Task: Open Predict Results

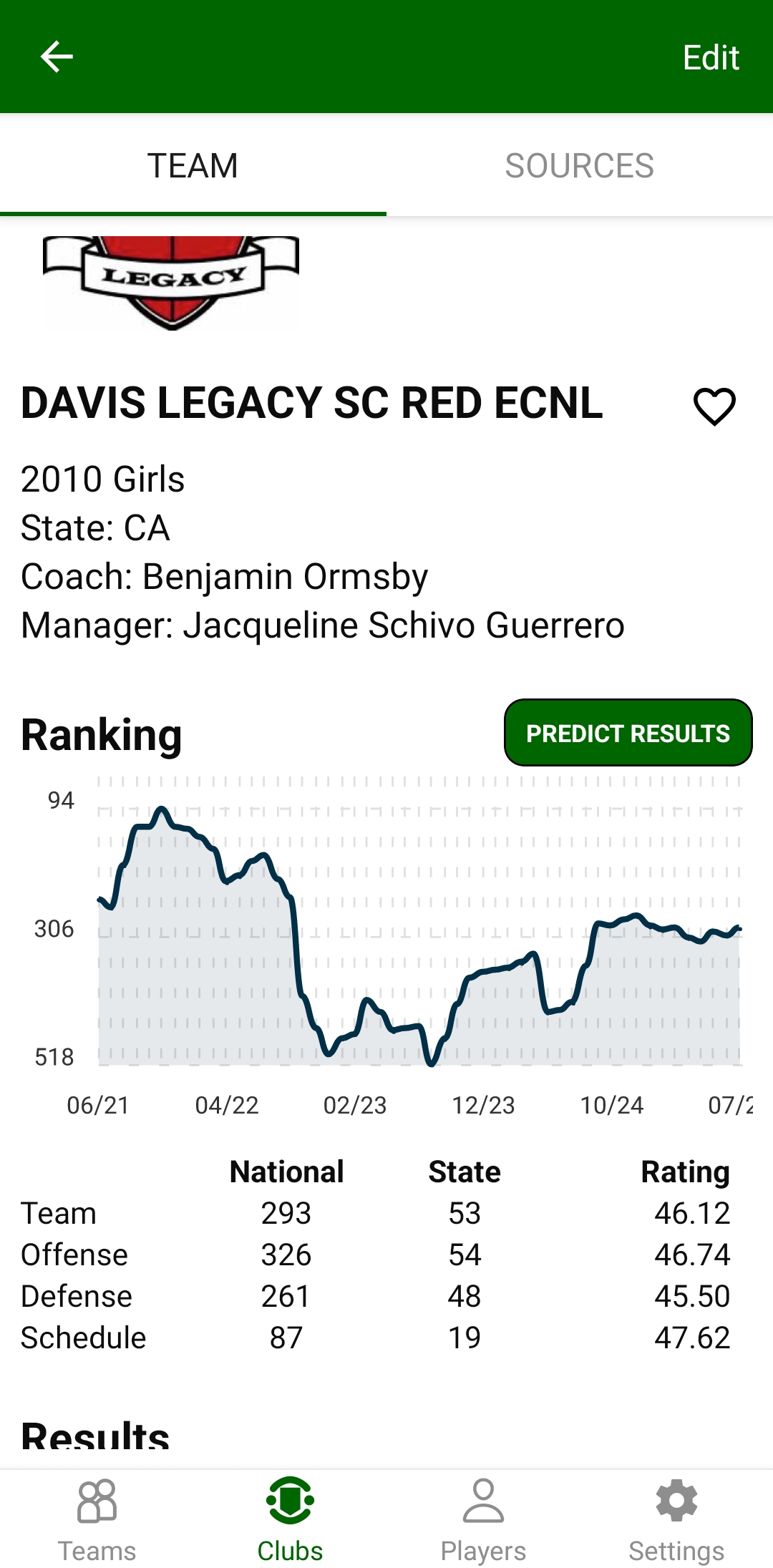Action: tap(628, 733)
